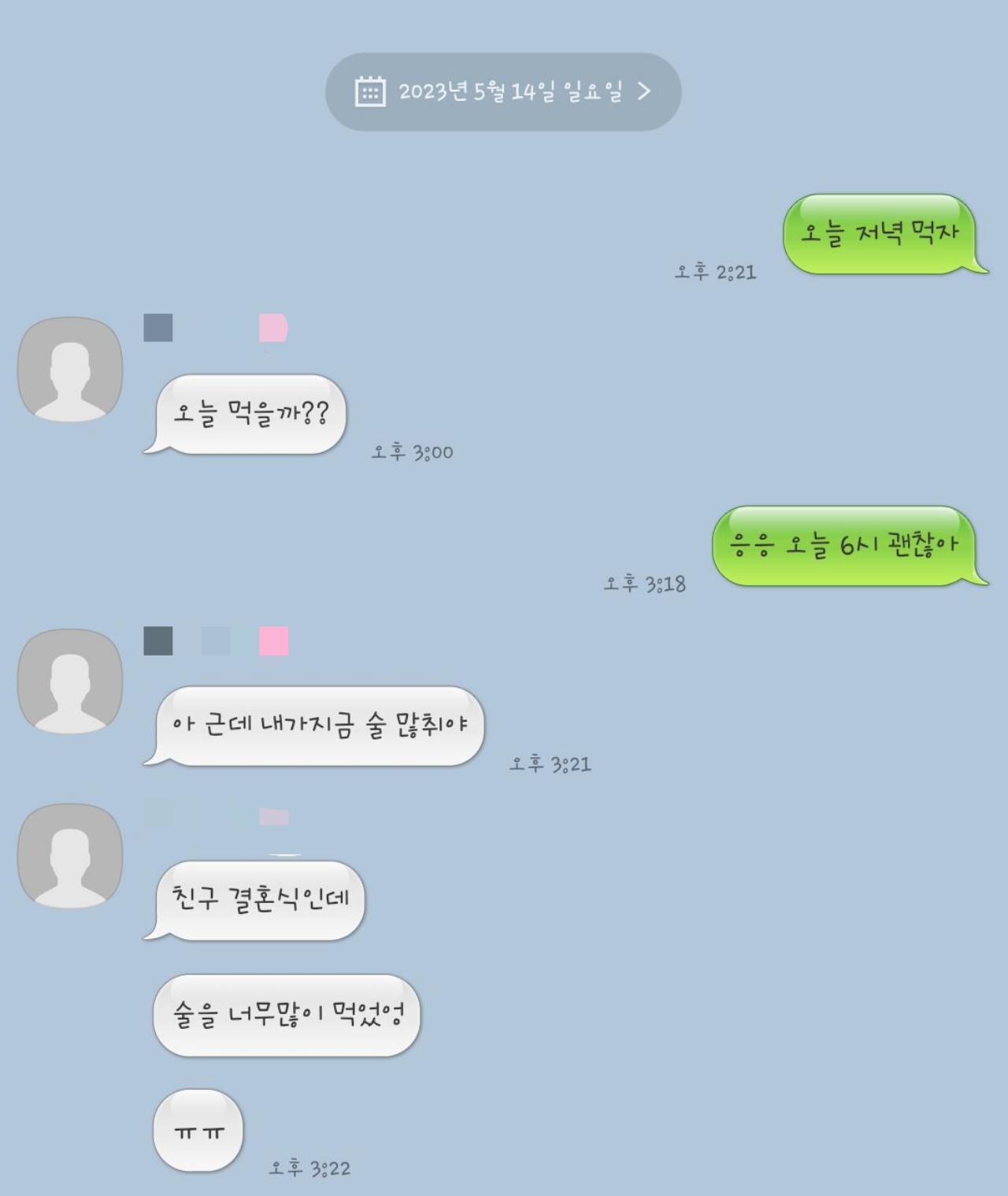This screenshot has width=1008, height=1196.
Task: Tap the 'ㅠㅠ' message bubble
Action: (201, 1132)
